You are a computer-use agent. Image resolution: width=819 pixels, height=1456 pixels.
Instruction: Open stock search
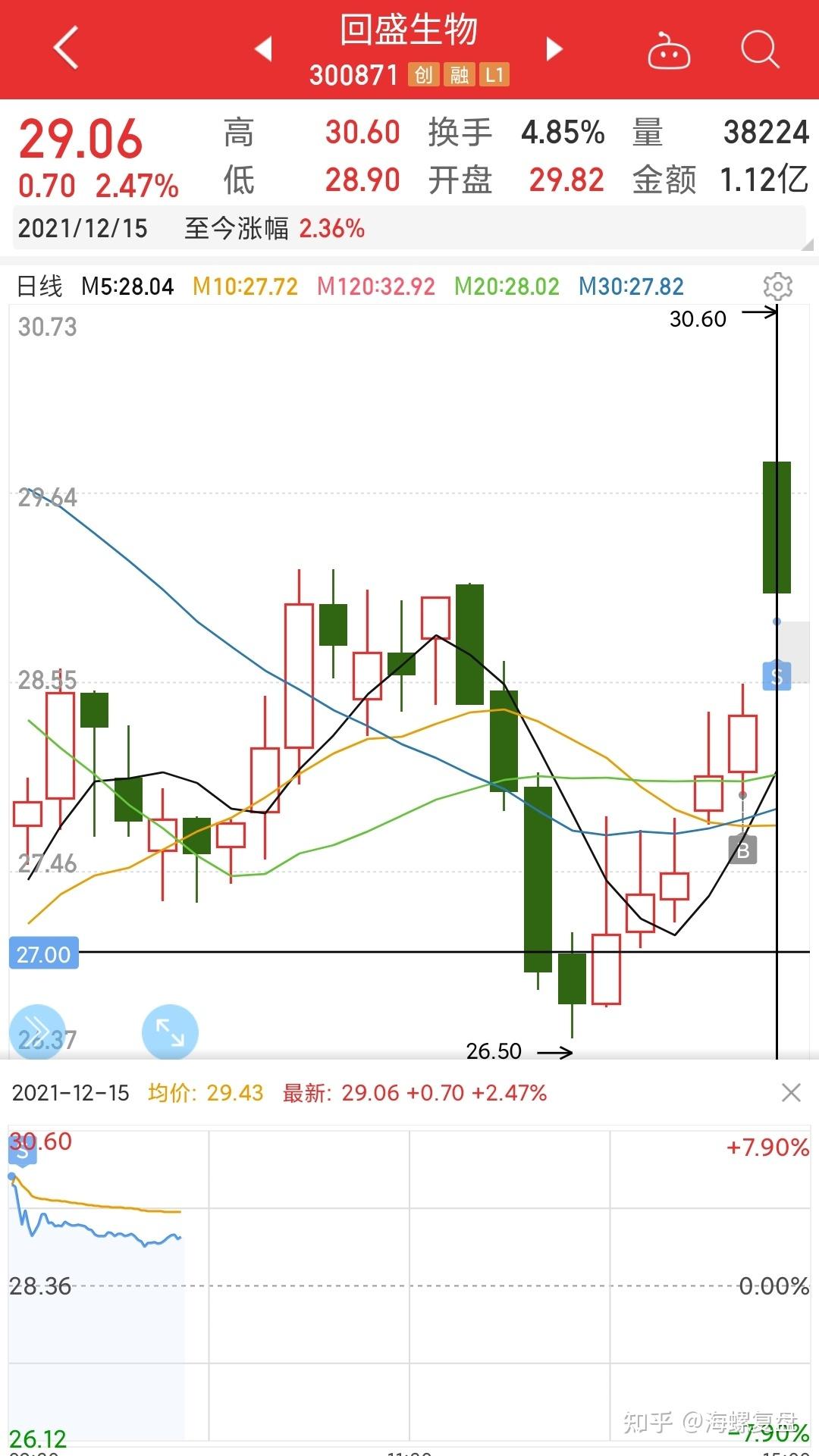tap(759, 49)
